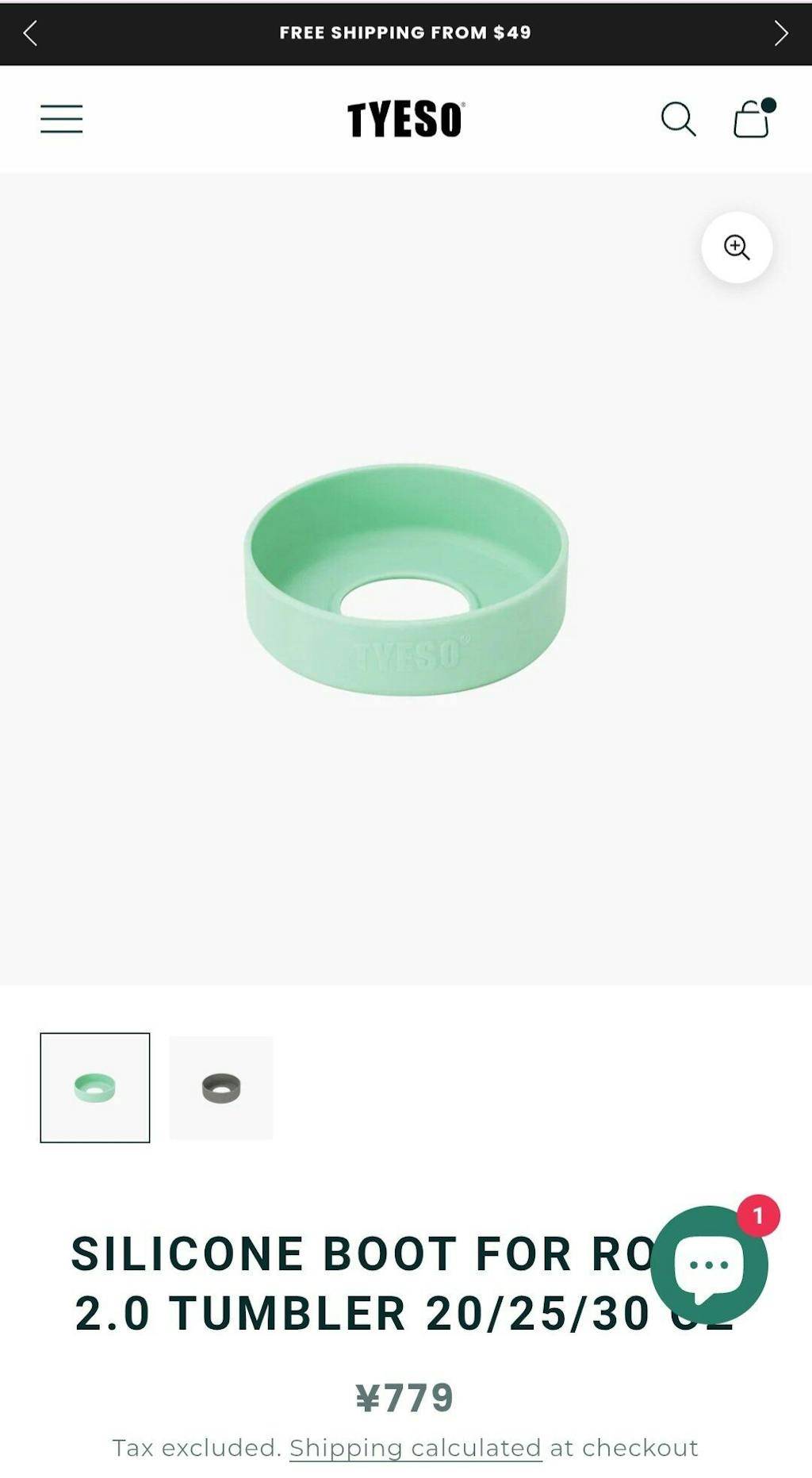Select the gray boot thumbnail
The image size is (812, 1478).
(x=221, y=1088)
